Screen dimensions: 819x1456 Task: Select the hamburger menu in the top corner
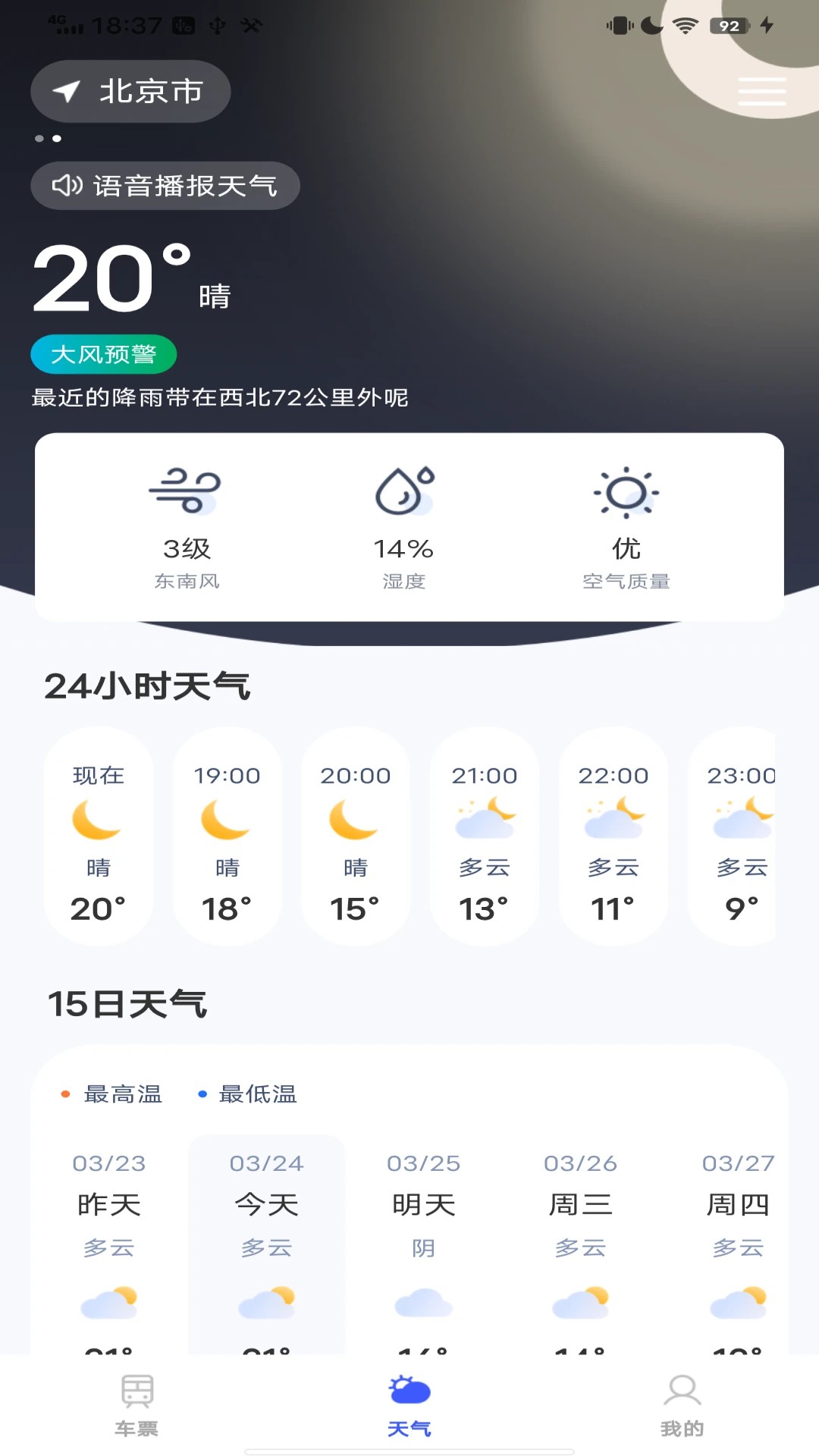[761, 90]
